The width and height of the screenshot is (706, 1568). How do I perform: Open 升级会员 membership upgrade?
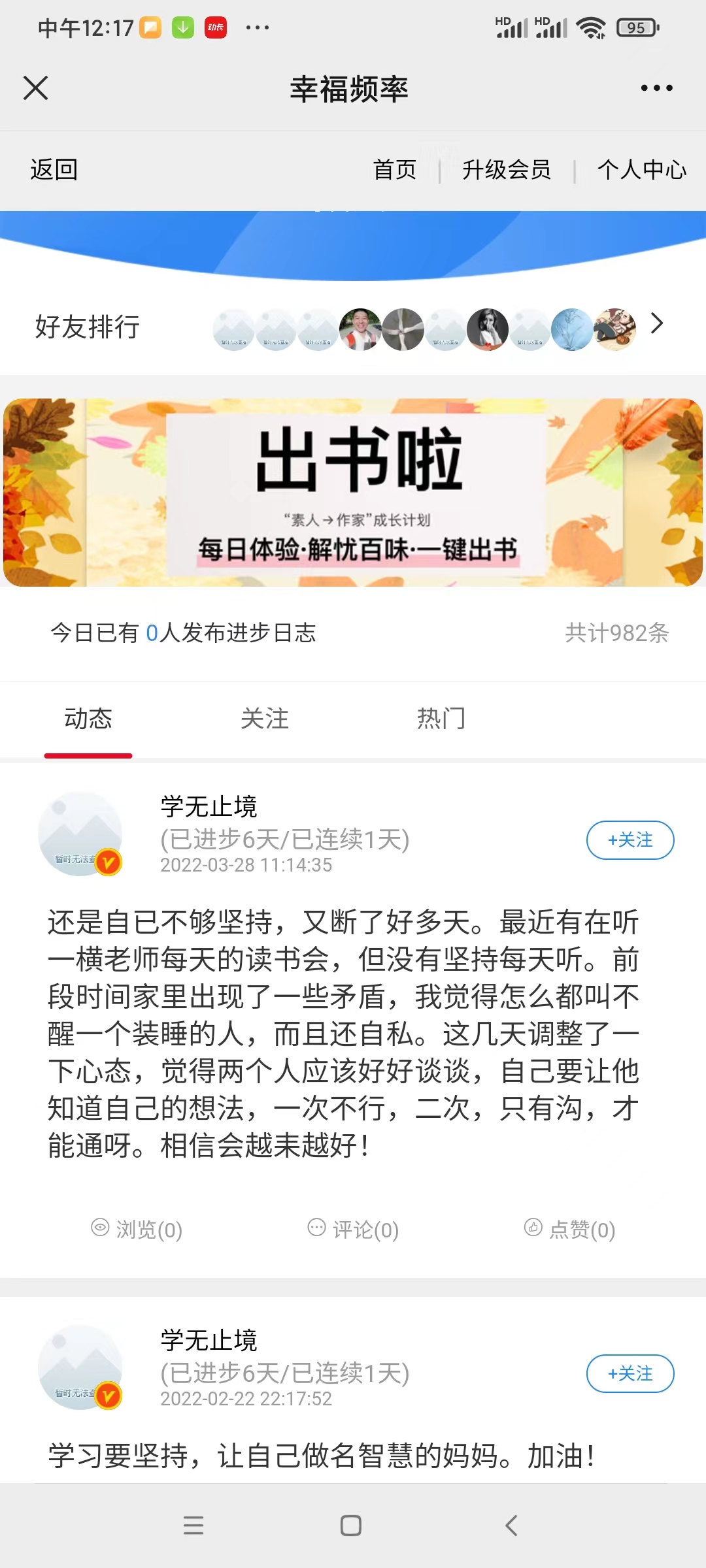pos(507,170)
